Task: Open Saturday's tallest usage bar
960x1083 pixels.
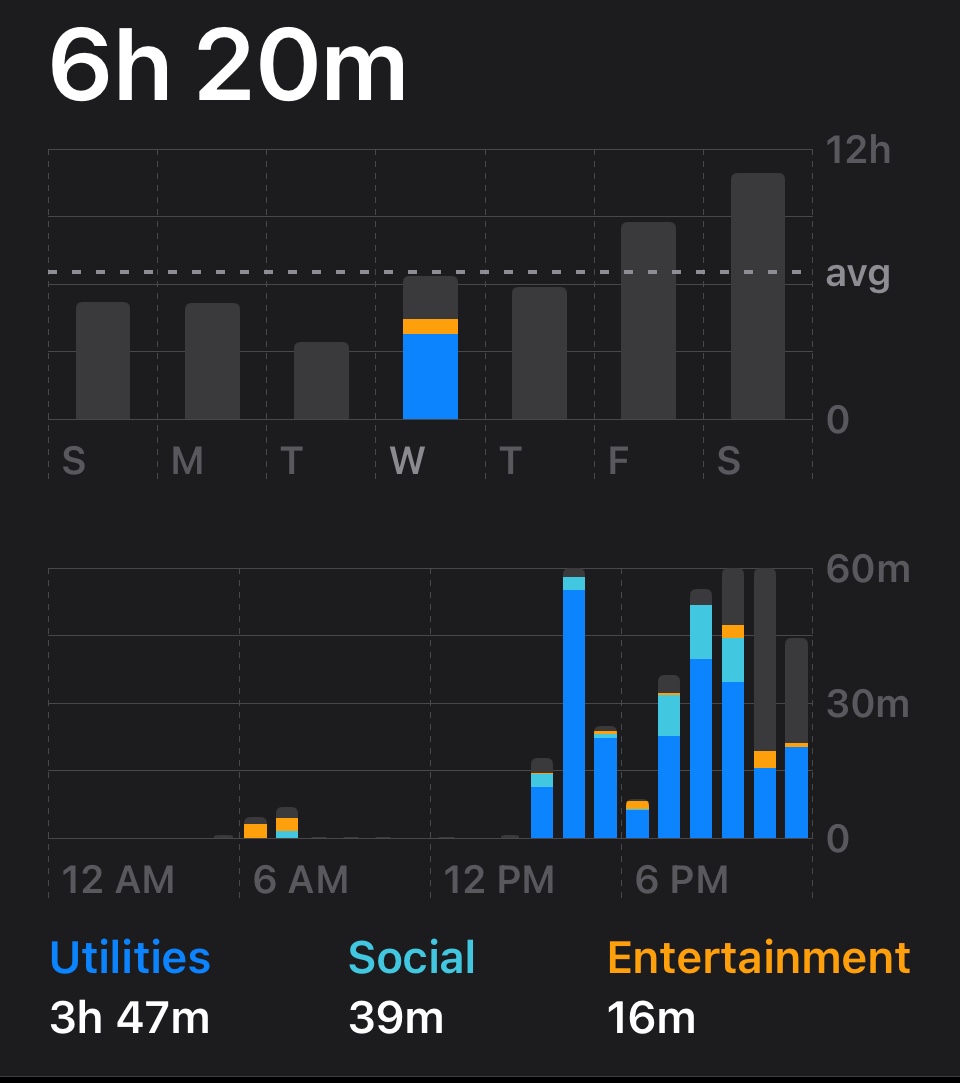Action: coord(757,297)
